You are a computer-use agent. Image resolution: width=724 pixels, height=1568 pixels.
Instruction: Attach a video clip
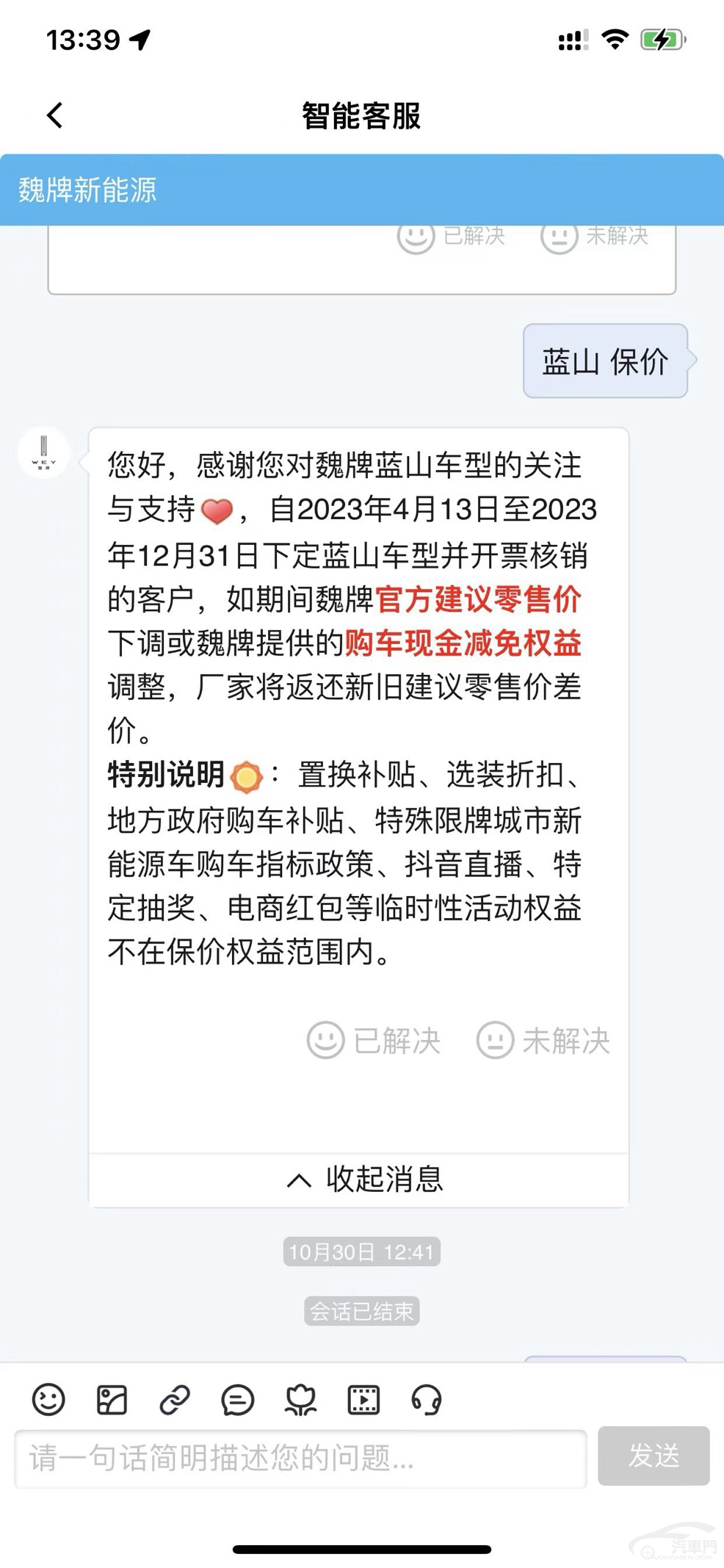click(x=363, y=1399)
